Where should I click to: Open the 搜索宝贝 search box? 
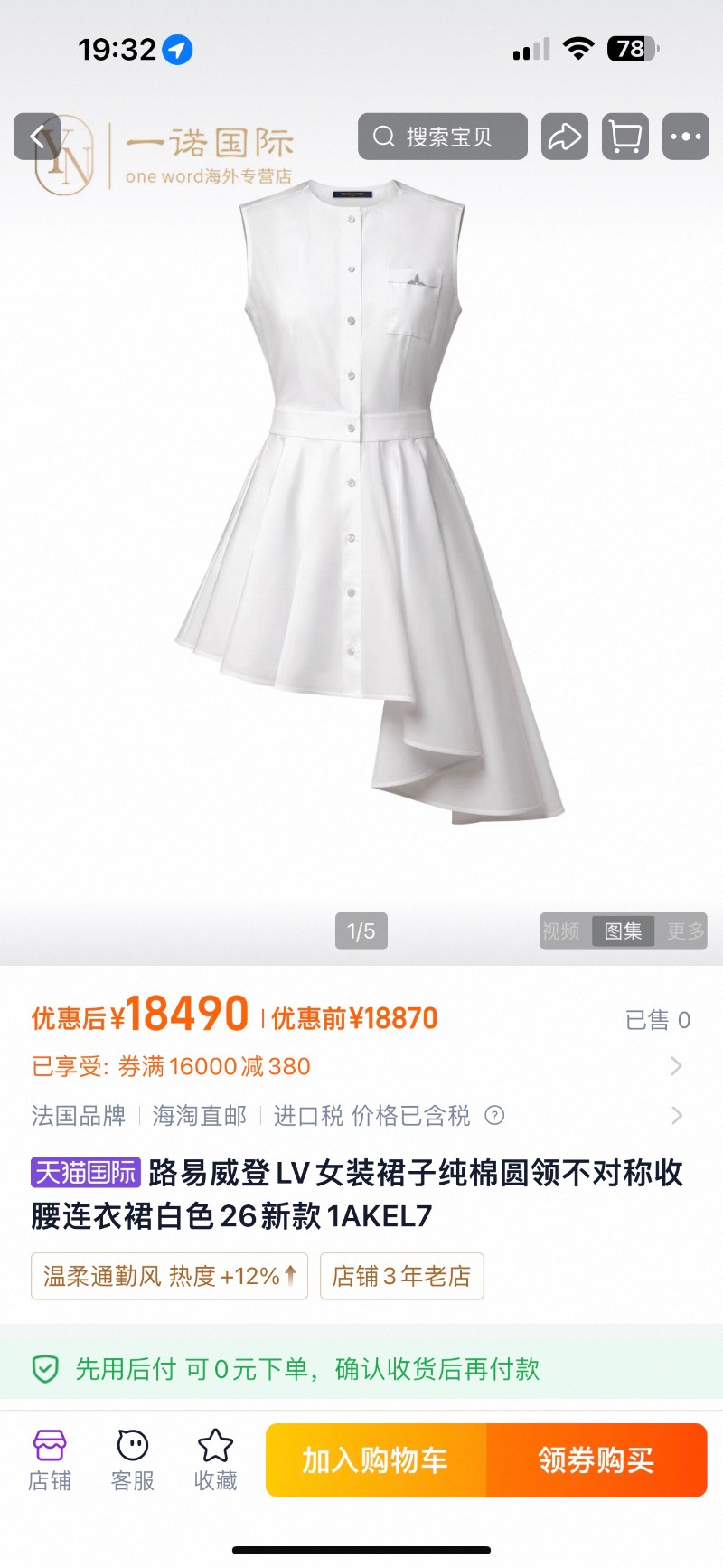pos(443,137)
